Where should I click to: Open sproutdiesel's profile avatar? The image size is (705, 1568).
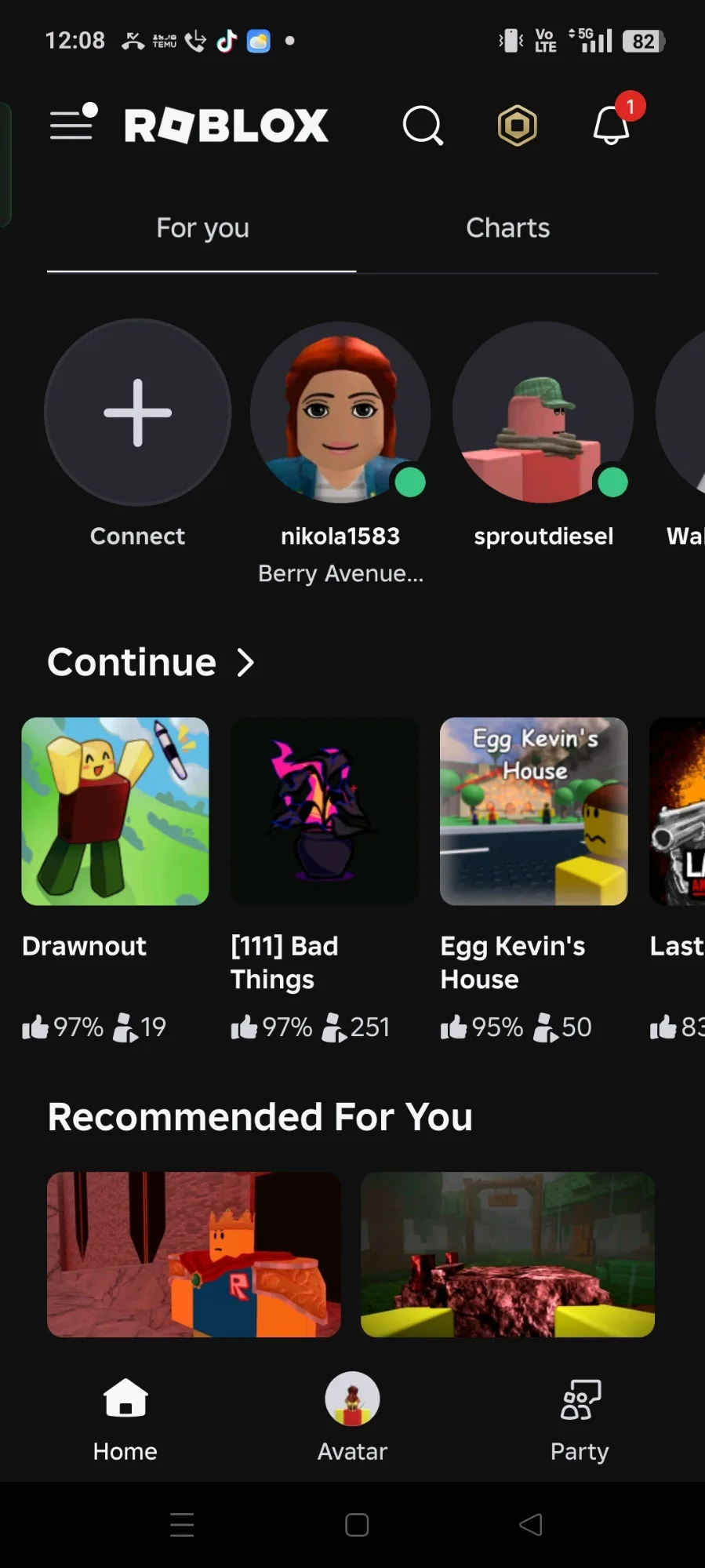click(x=543, y=413)
